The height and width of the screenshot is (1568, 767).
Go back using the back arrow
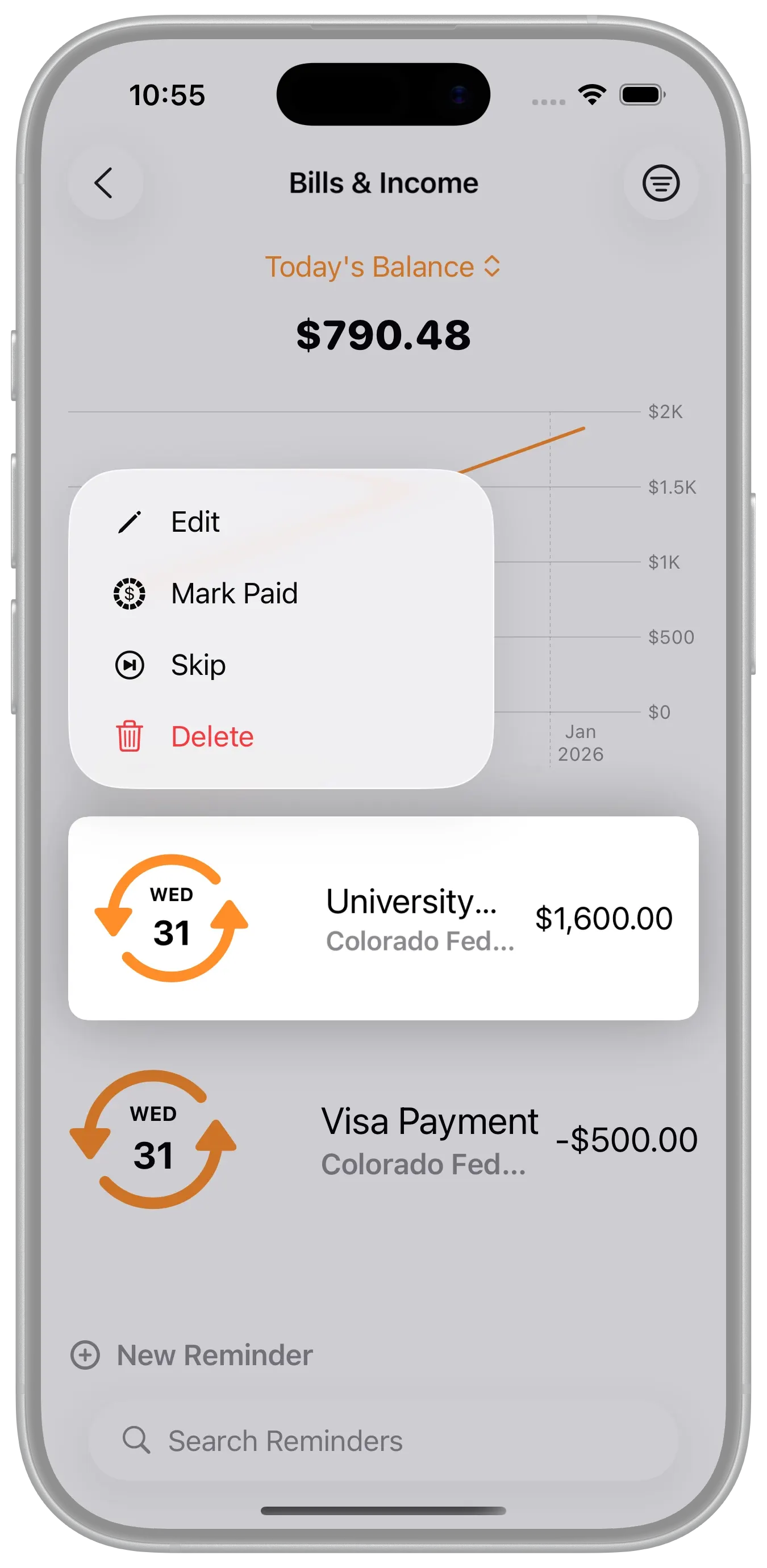(x=105, y=182)
